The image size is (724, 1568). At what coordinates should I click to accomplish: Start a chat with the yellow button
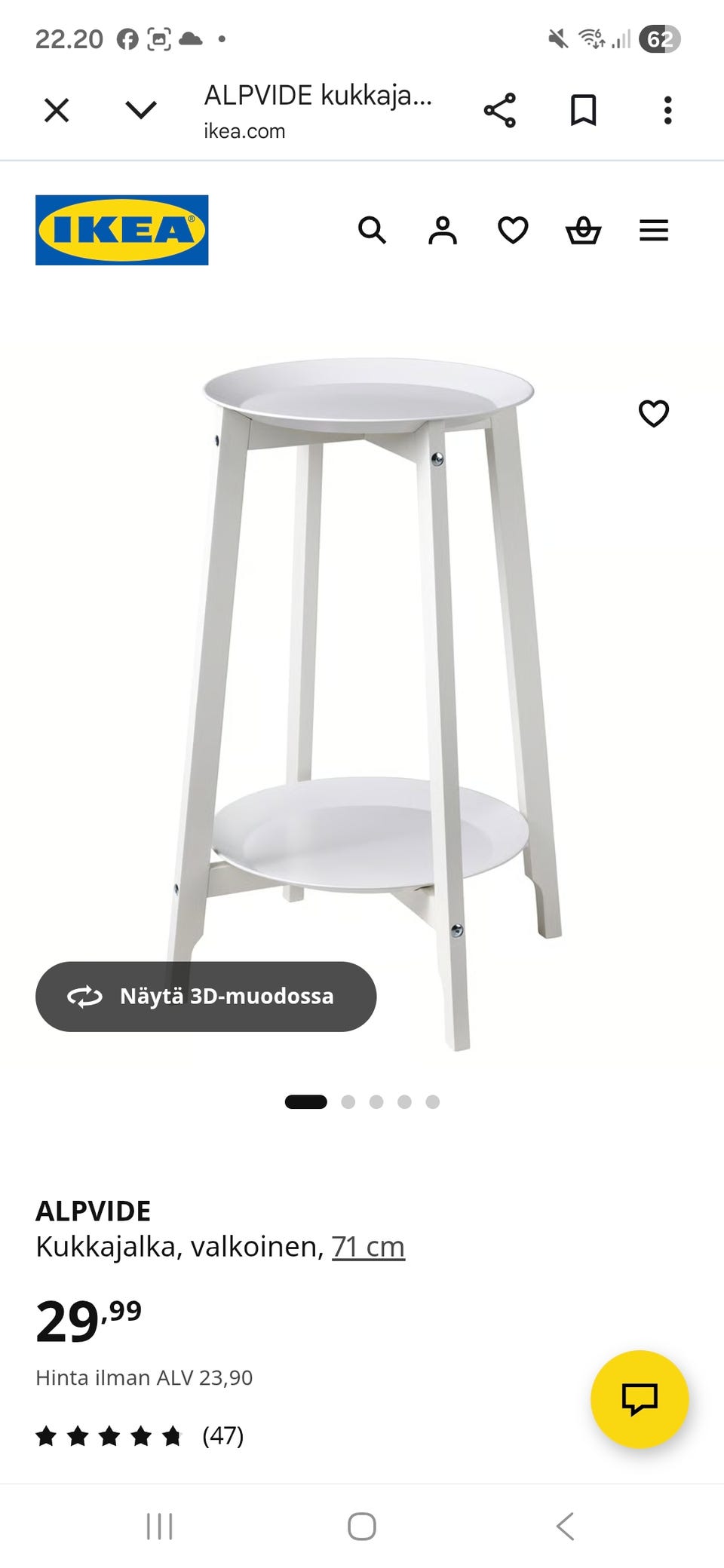tap(640, 1399)
